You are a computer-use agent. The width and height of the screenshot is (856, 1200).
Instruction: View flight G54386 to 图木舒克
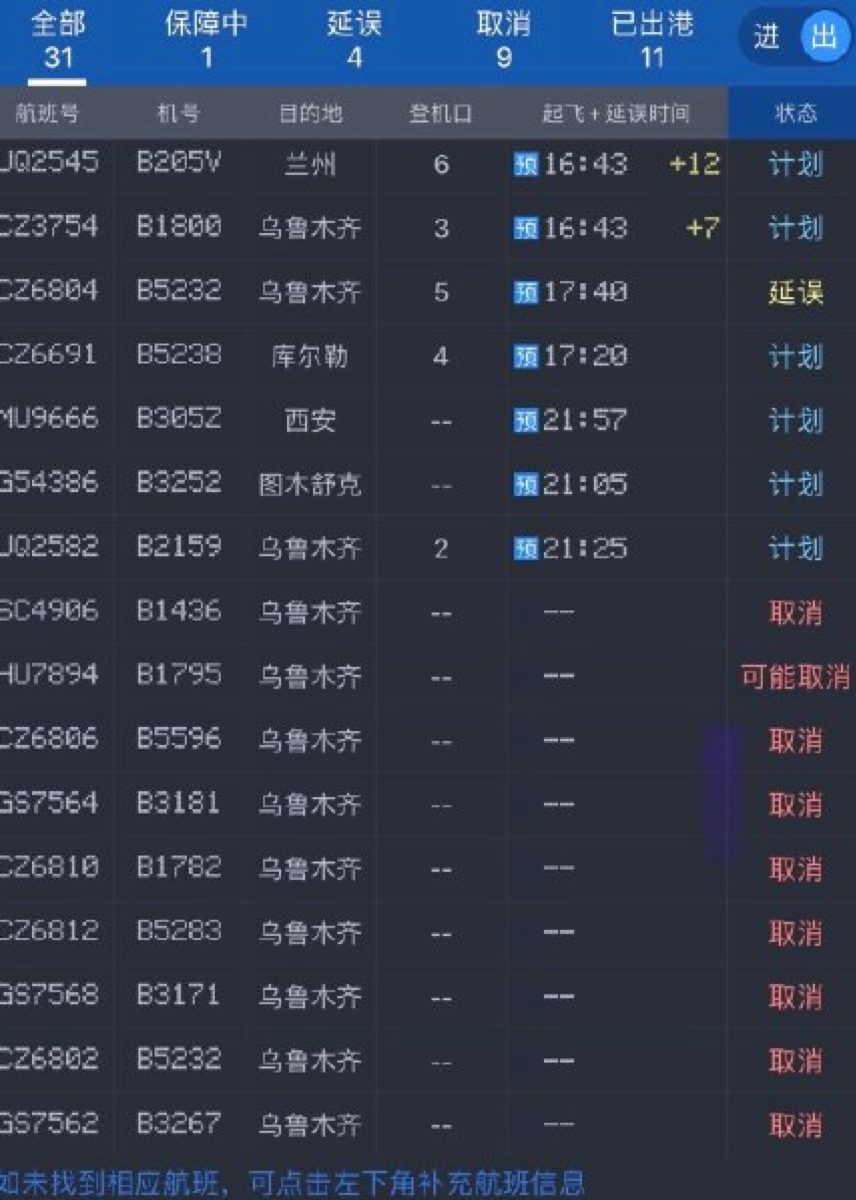click(x=400, y=484)
